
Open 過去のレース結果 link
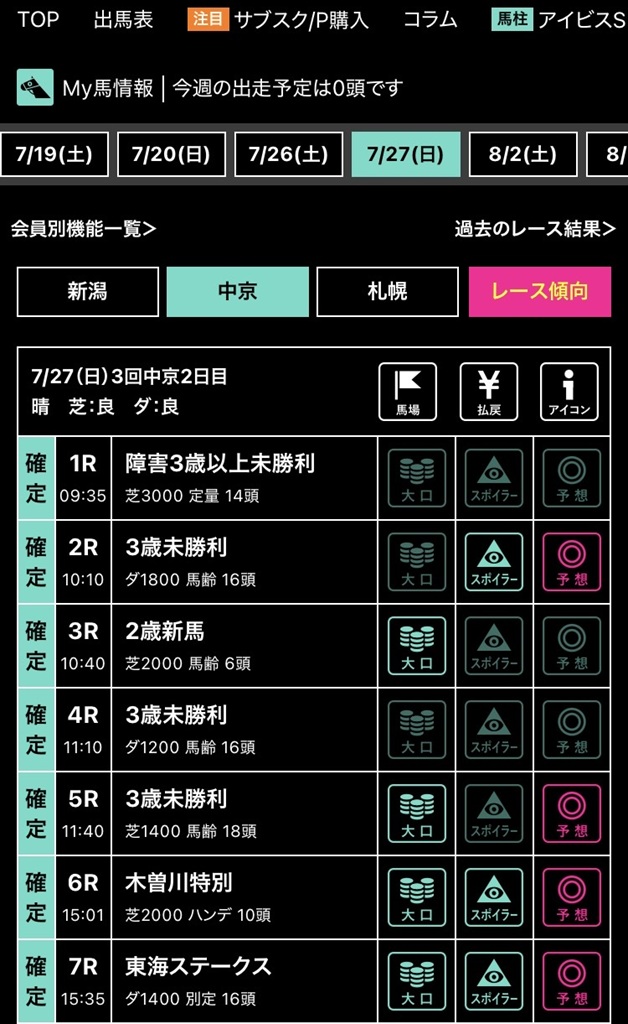[x=535, y=229]
